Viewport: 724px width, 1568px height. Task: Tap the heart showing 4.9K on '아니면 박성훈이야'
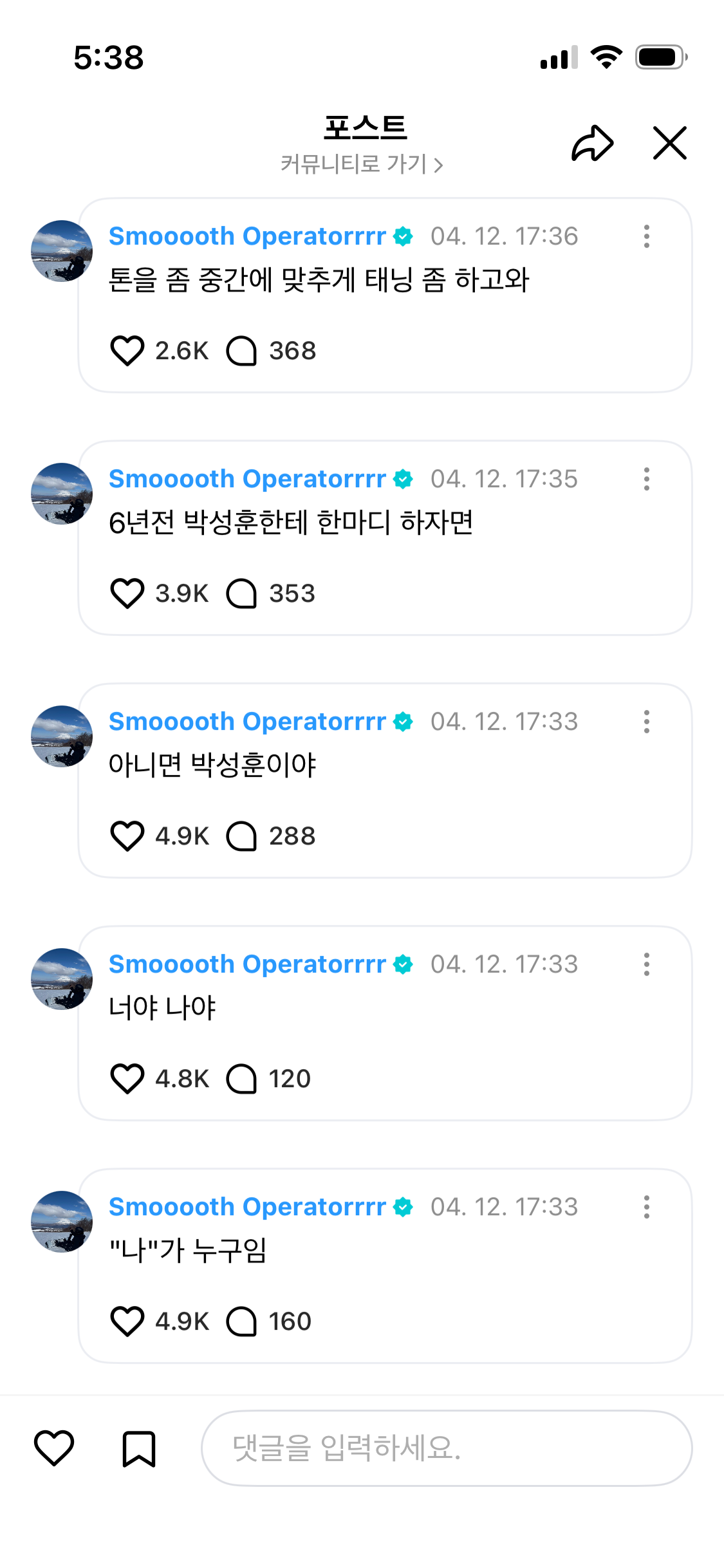pos(127,836)
